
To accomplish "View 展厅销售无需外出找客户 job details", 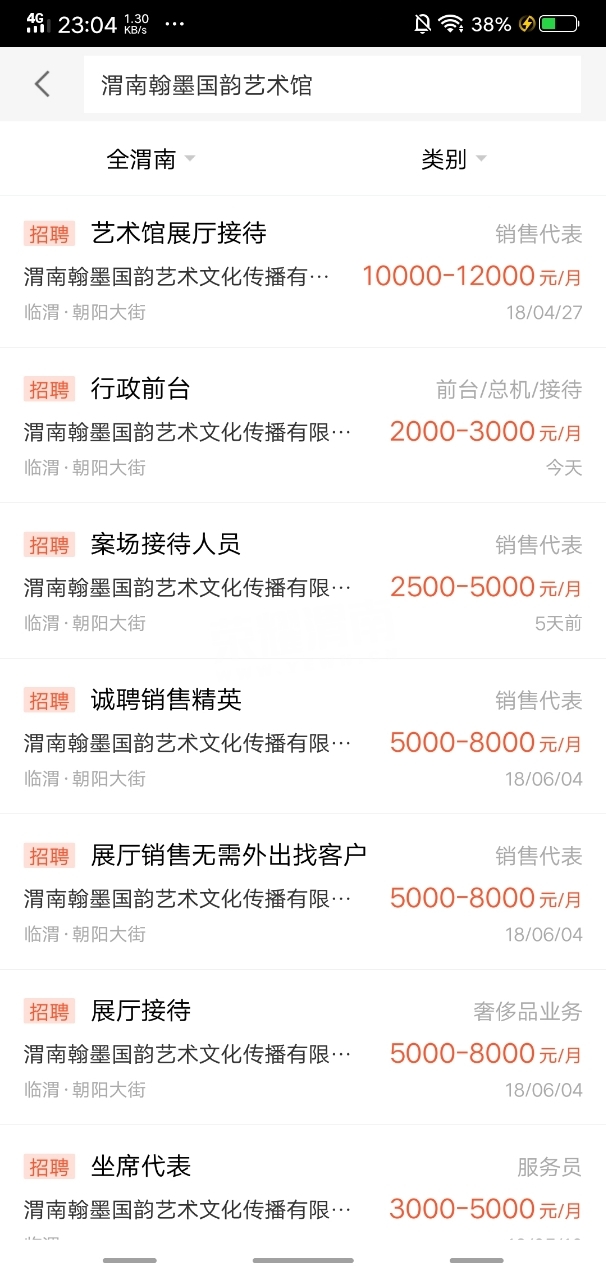I will tap(303, 893).
